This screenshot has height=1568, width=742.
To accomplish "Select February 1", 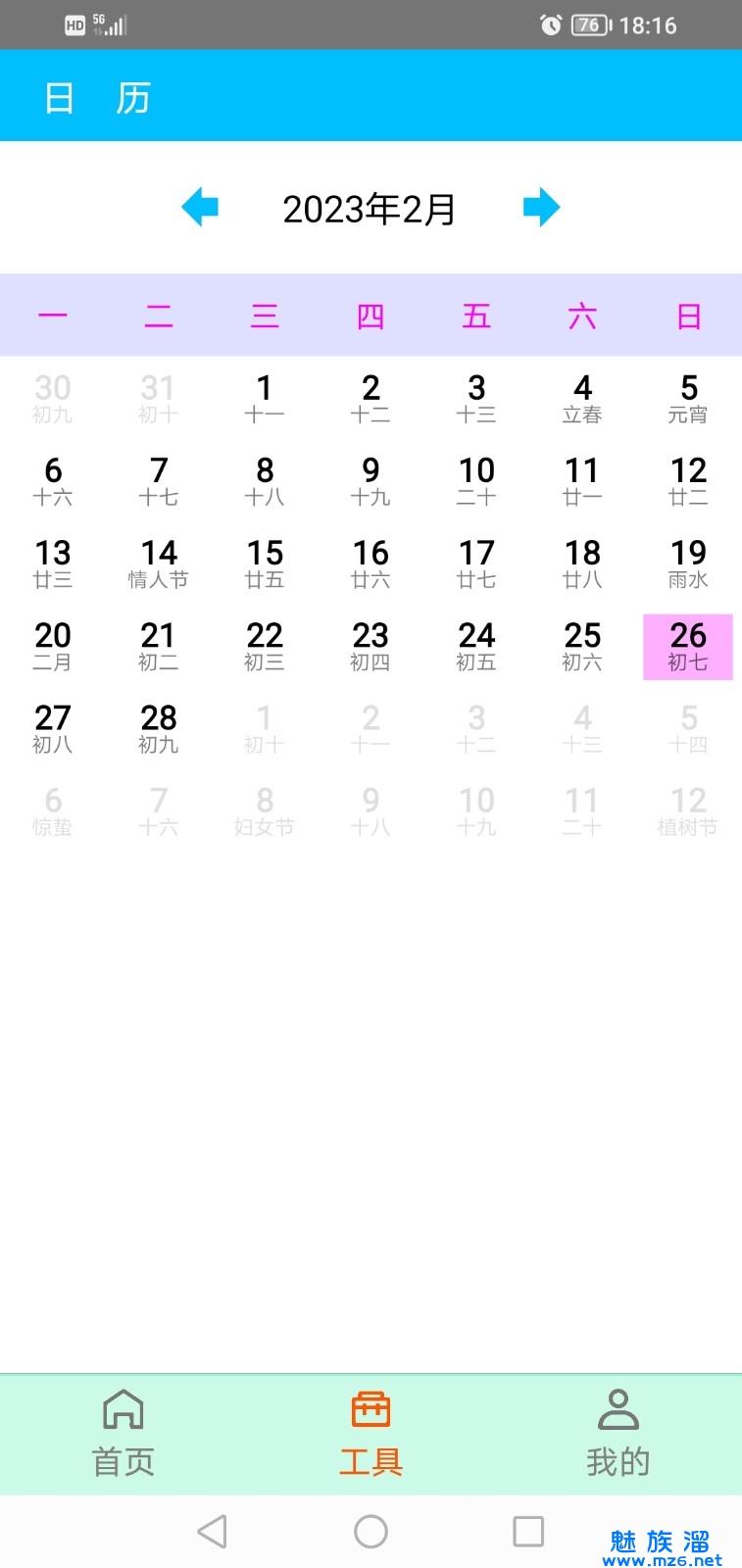I will click(x=264, y=398).
